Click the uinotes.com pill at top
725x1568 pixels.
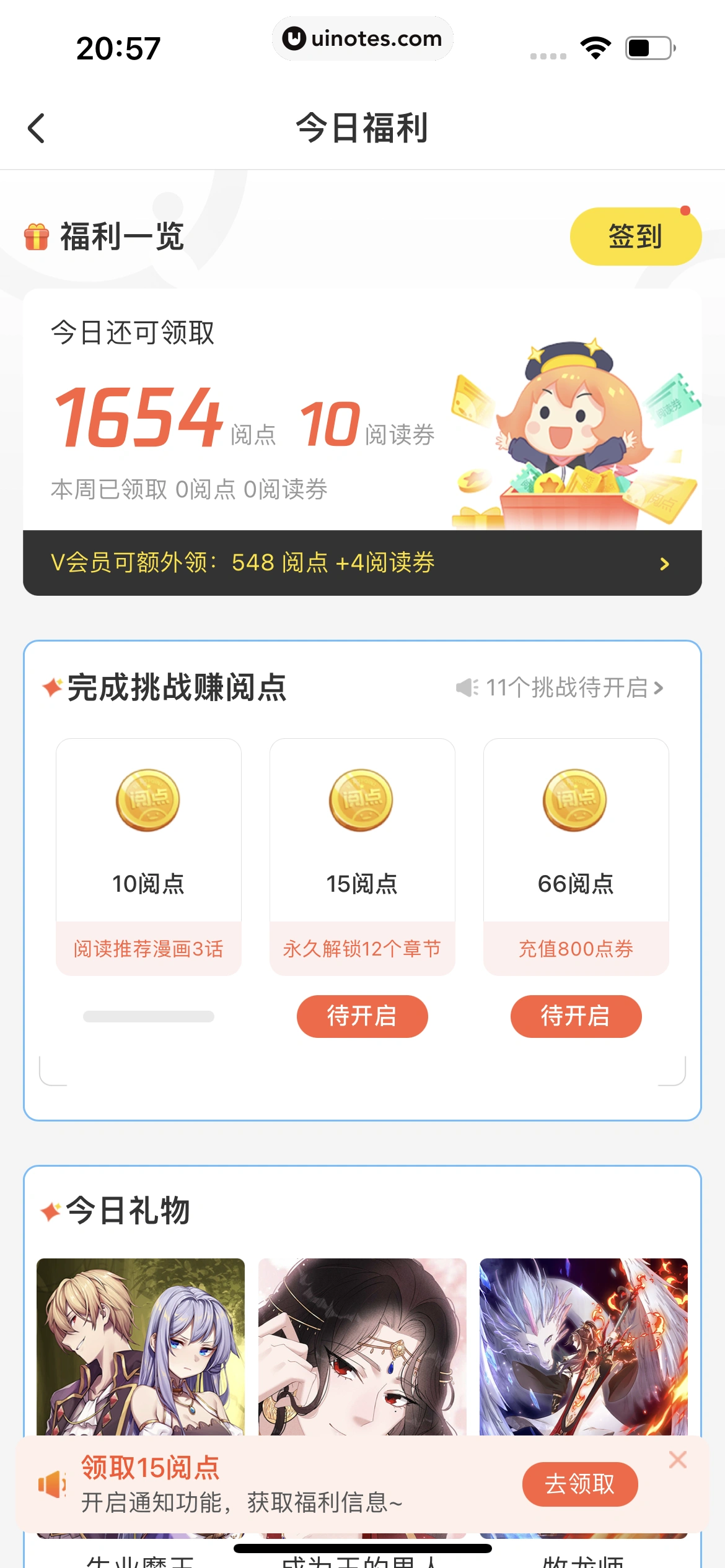[362, 38]
